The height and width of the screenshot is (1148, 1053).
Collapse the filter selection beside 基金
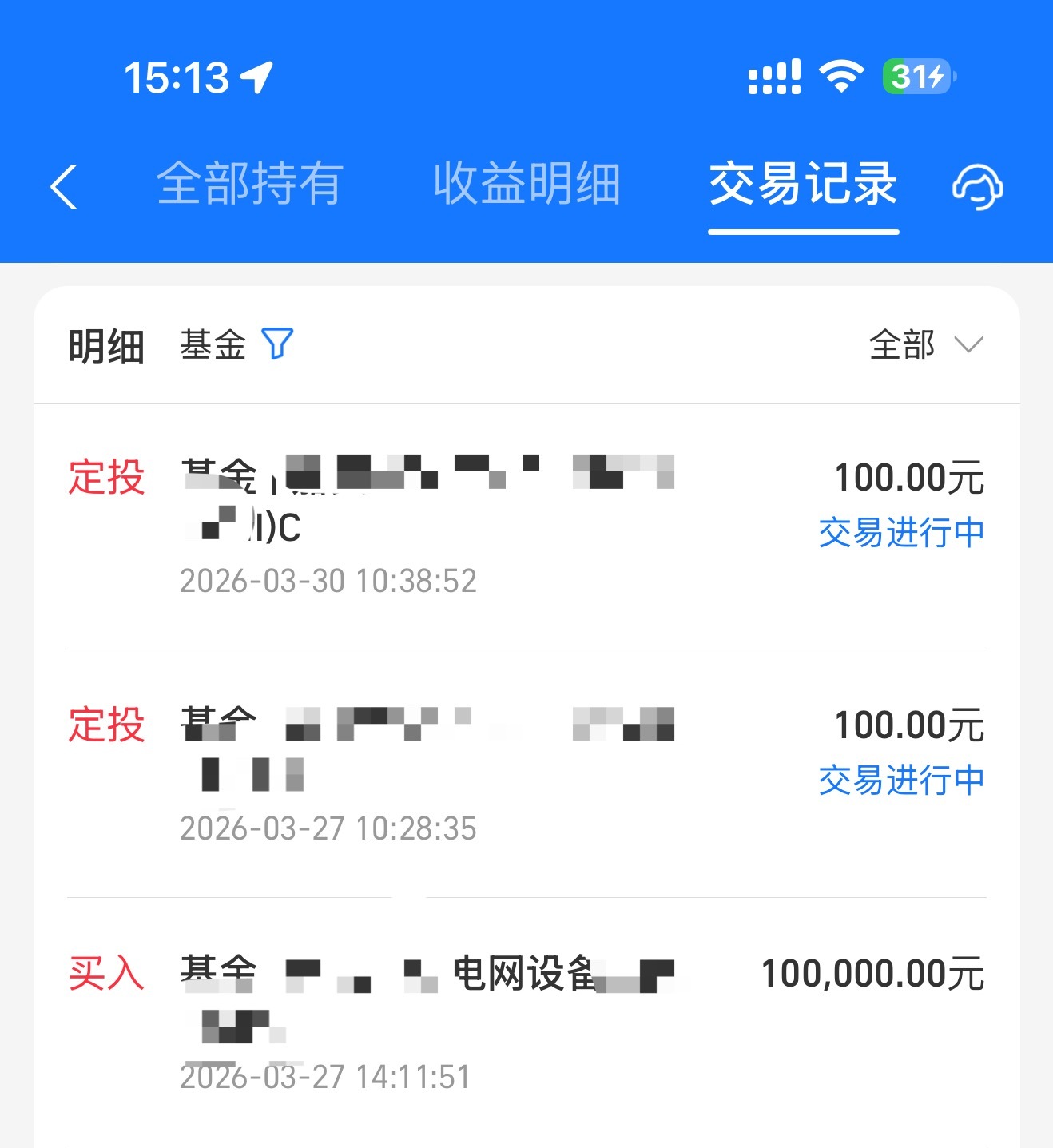point(276,343)
